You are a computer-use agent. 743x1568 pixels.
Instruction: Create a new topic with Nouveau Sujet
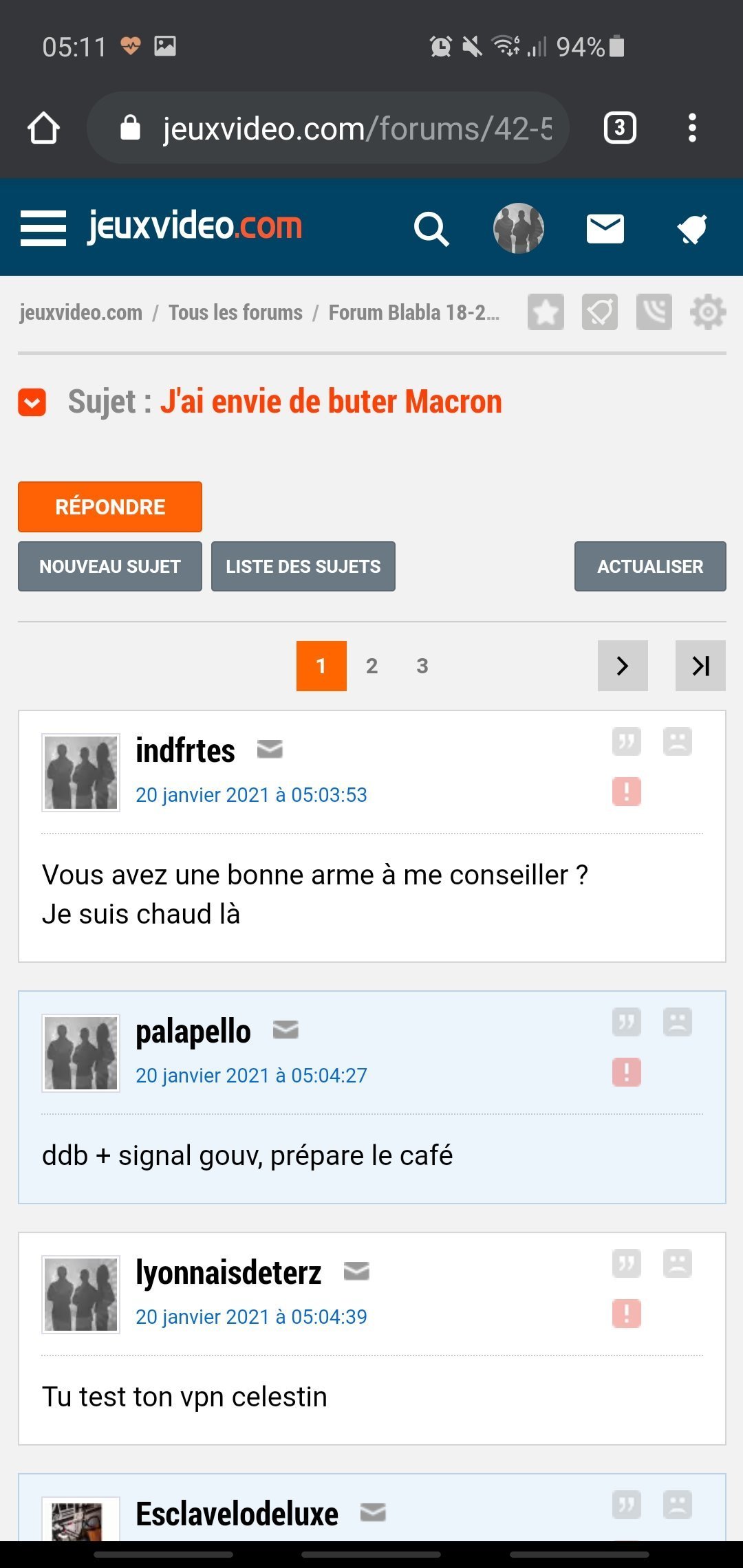pos(110,567)
